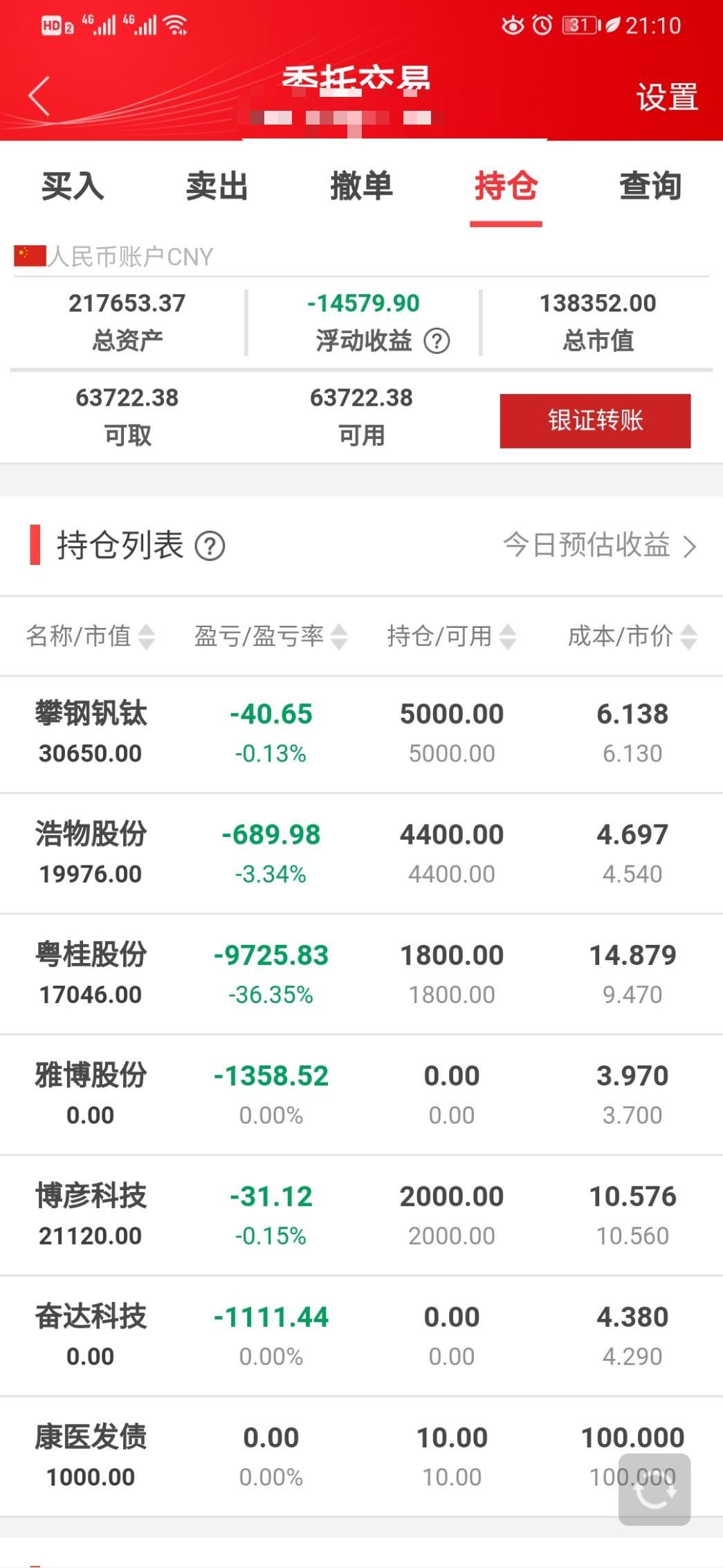Sort holdings by 持仓/可用
This screenshot has width=723, height=1568.
click(451, 636)
